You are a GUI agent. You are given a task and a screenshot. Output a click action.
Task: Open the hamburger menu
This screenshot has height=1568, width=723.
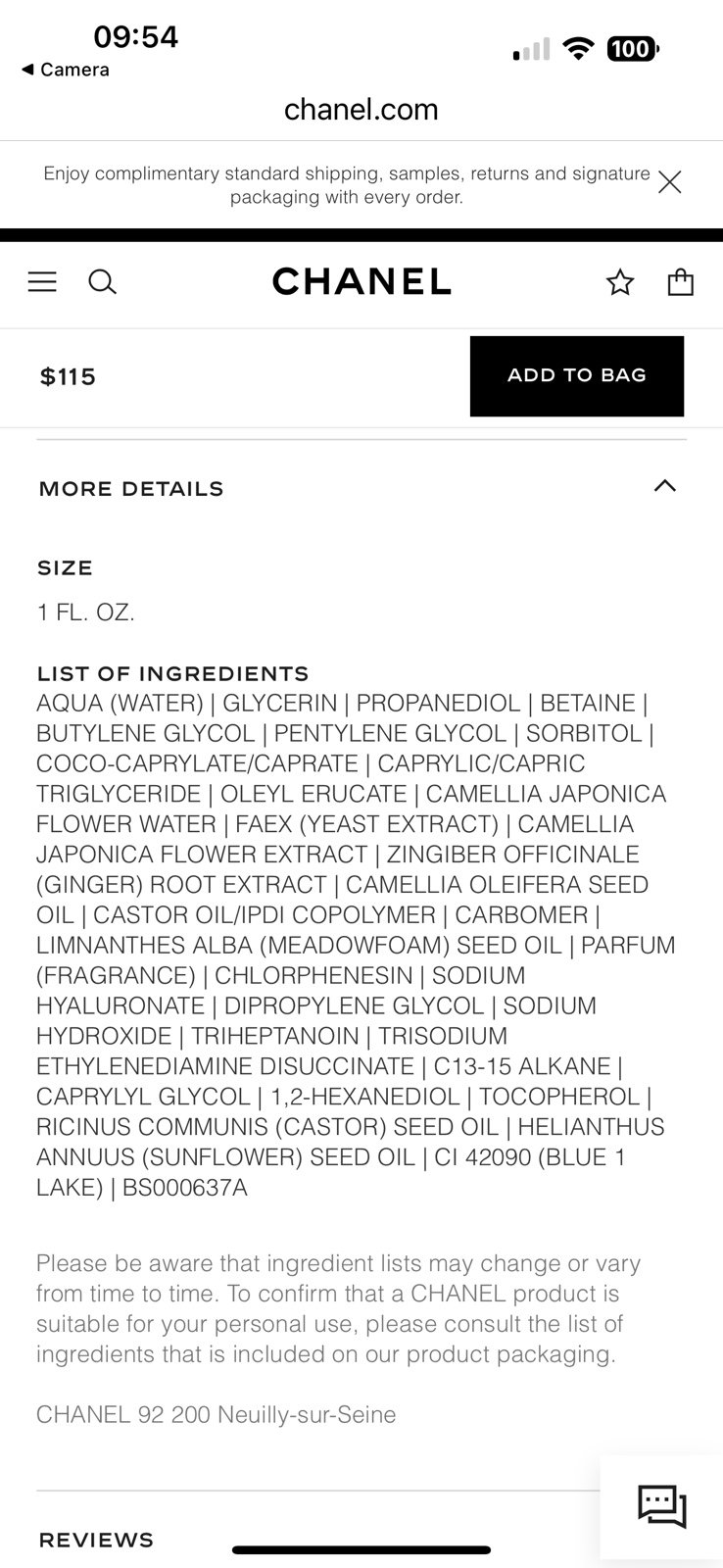[42, 282]
